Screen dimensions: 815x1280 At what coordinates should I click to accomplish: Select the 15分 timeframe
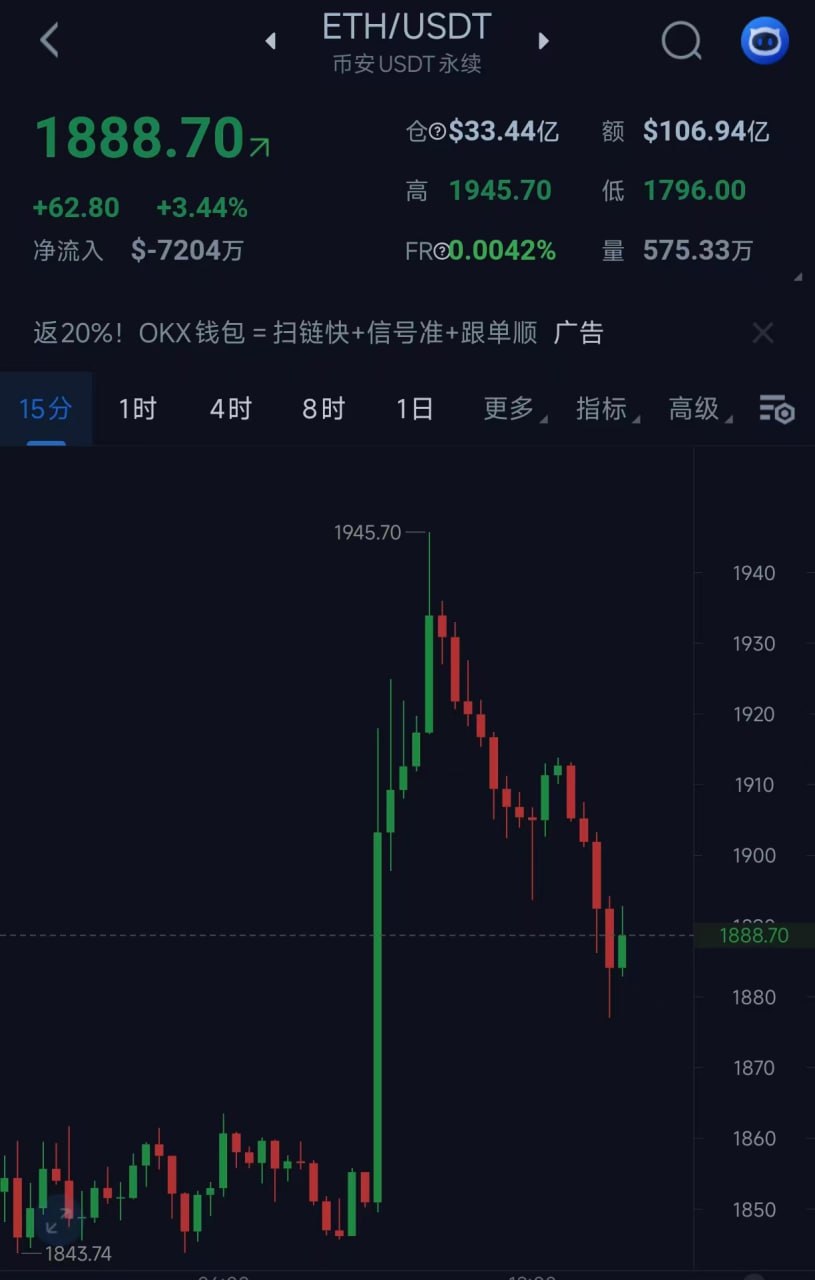point(46,408)
